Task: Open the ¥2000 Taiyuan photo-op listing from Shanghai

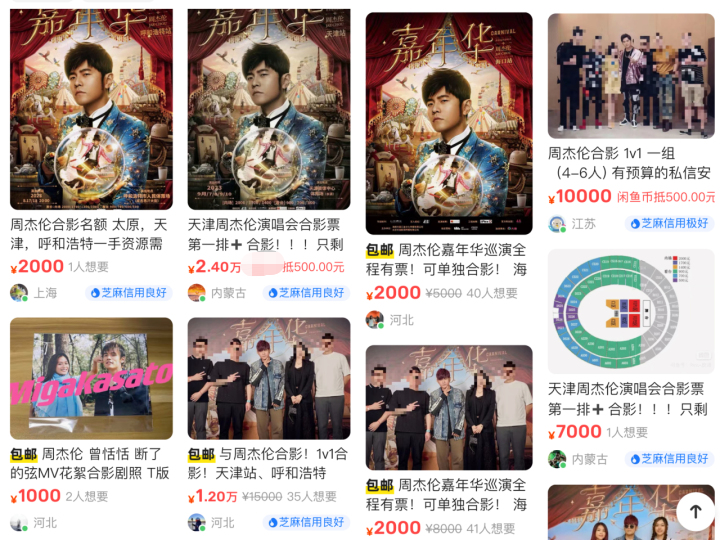Action: 91,110
